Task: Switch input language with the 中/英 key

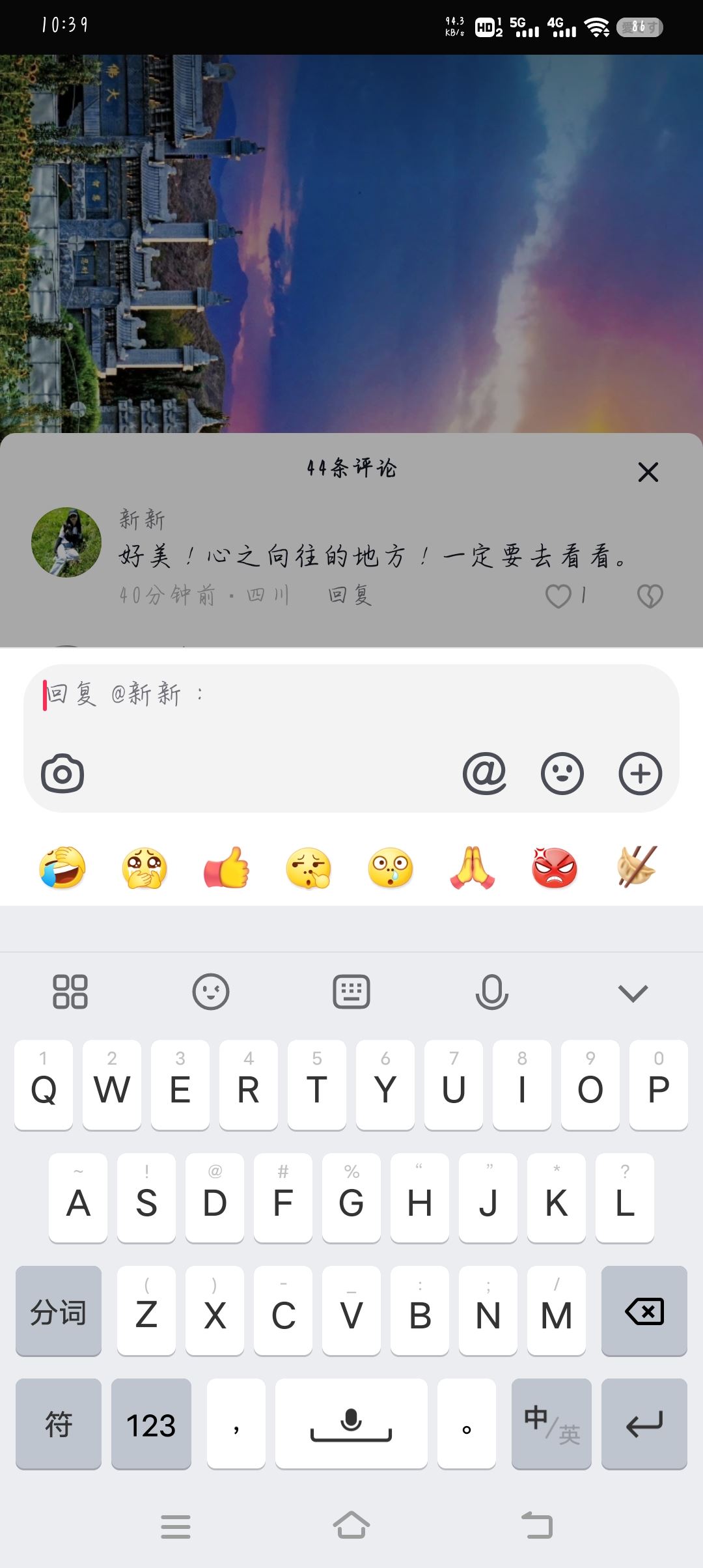Action: [x=551, y=1424]
